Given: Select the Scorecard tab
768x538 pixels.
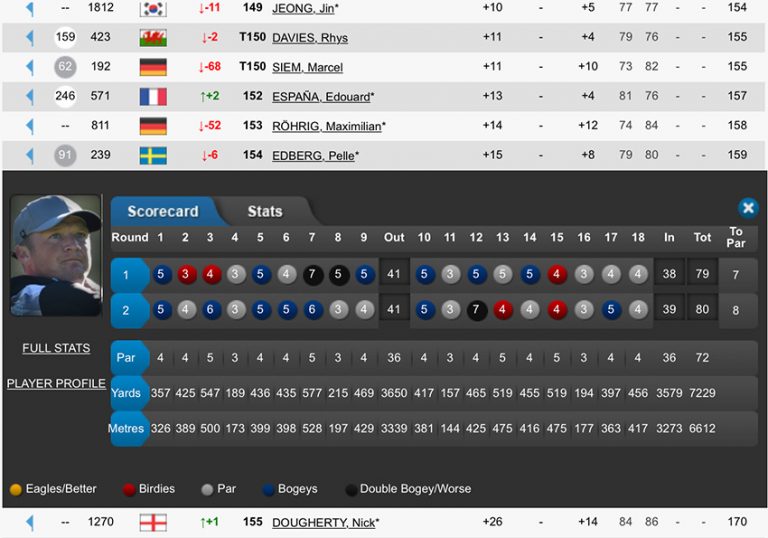Looking at the screenshot, I should coord(163,211).
